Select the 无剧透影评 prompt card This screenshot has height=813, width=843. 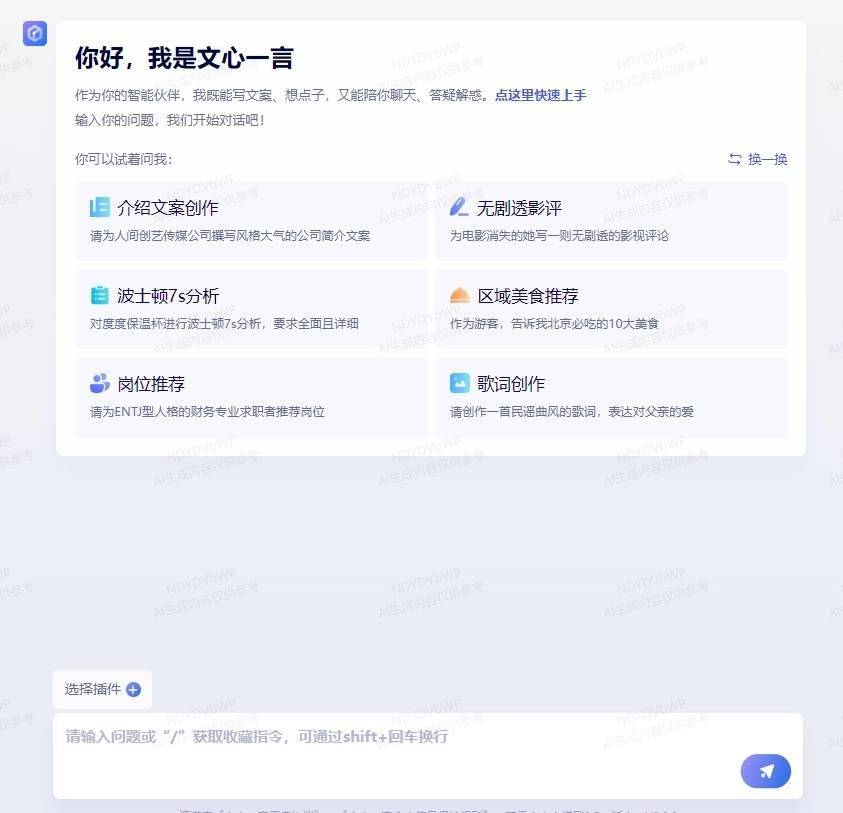(x=611, y=221)
